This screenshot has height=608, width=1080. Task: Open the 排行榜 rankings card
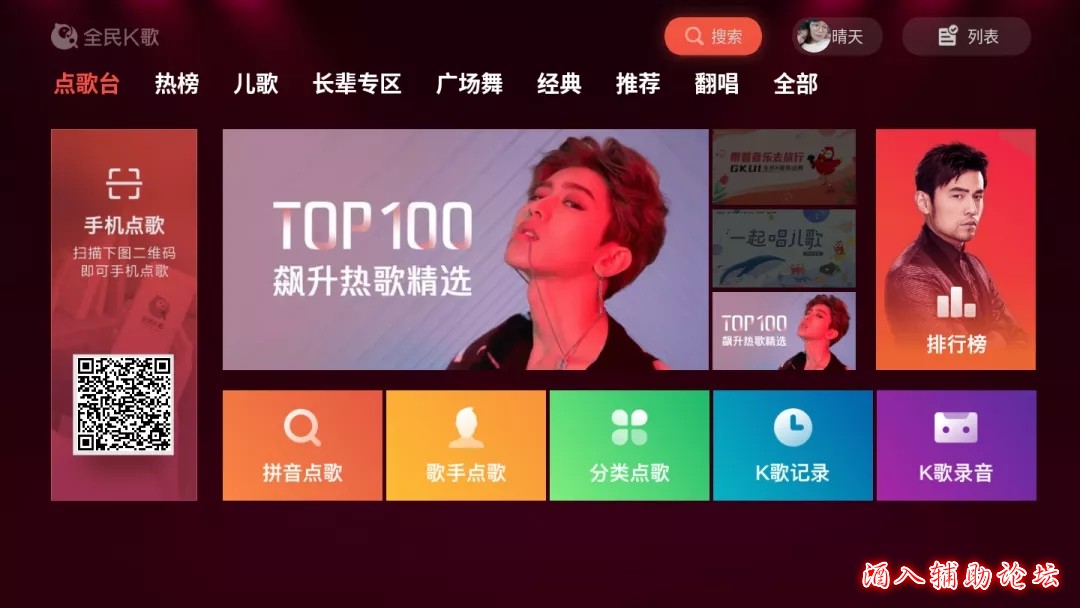coord(955,249)
